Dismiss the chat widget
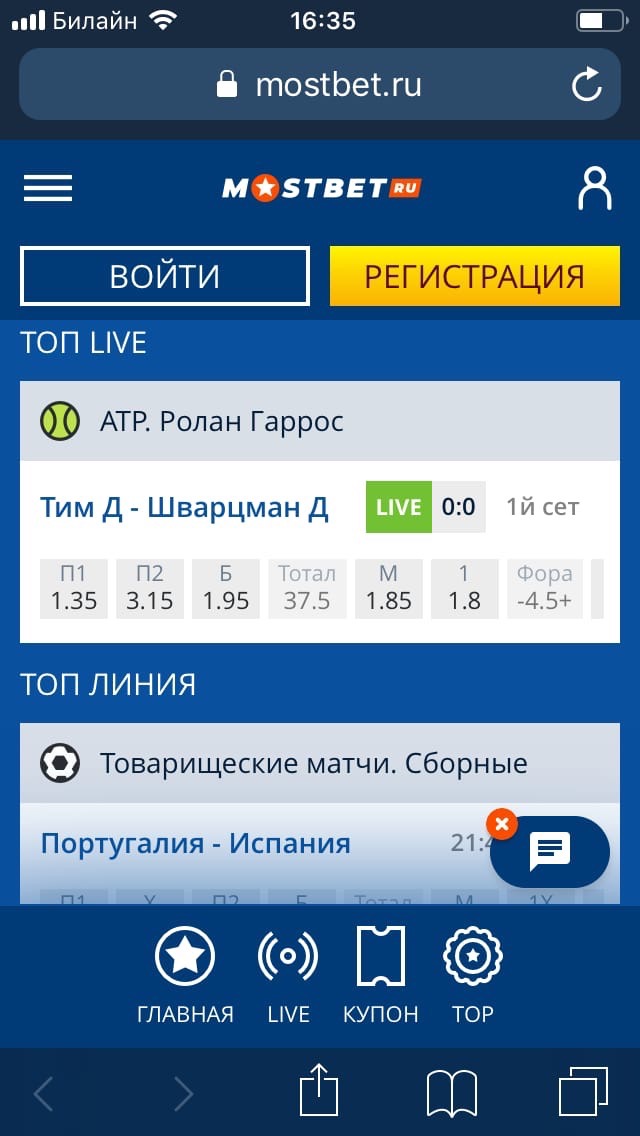 501,824
